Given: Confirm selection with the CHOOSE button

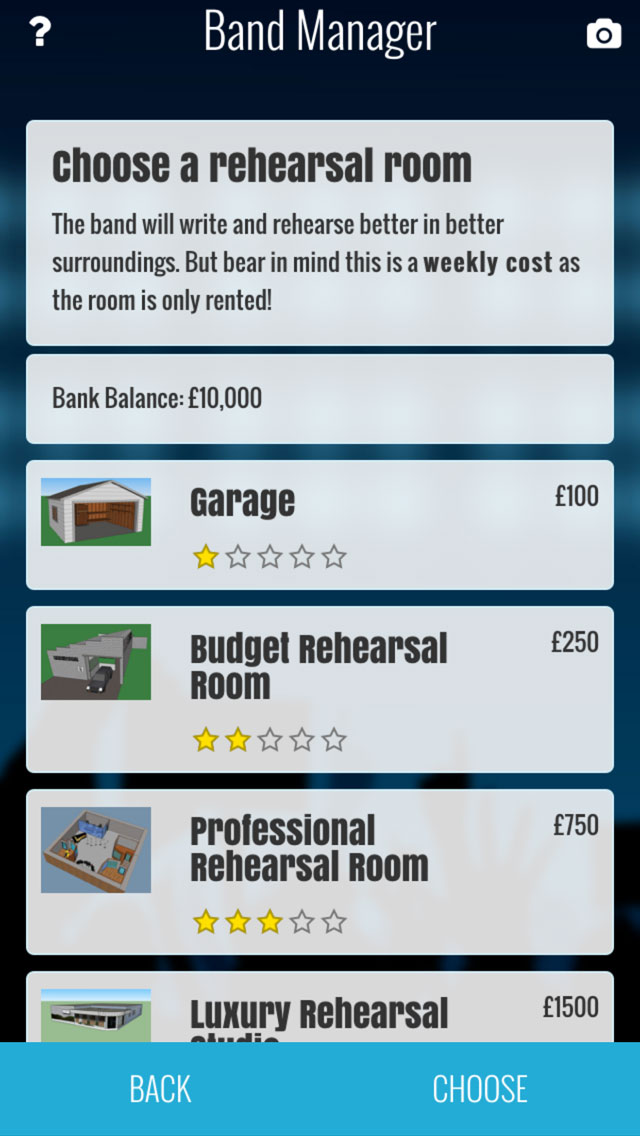Looking at the screenshot, I should (x=480, y=1089).
